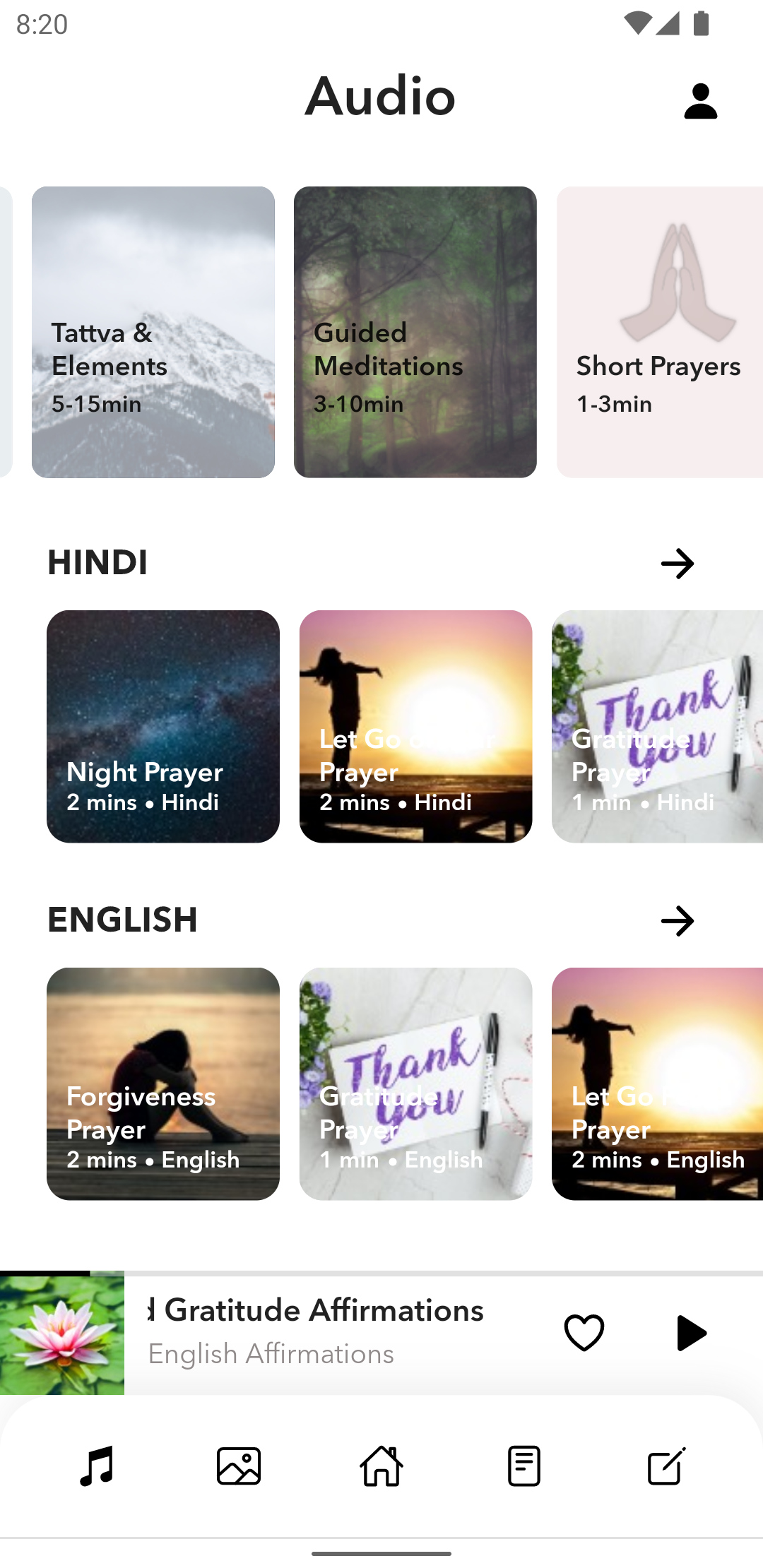Screen dimensions: 763x1568
Task: Go to the home tab
Action: pos(381,1466)
